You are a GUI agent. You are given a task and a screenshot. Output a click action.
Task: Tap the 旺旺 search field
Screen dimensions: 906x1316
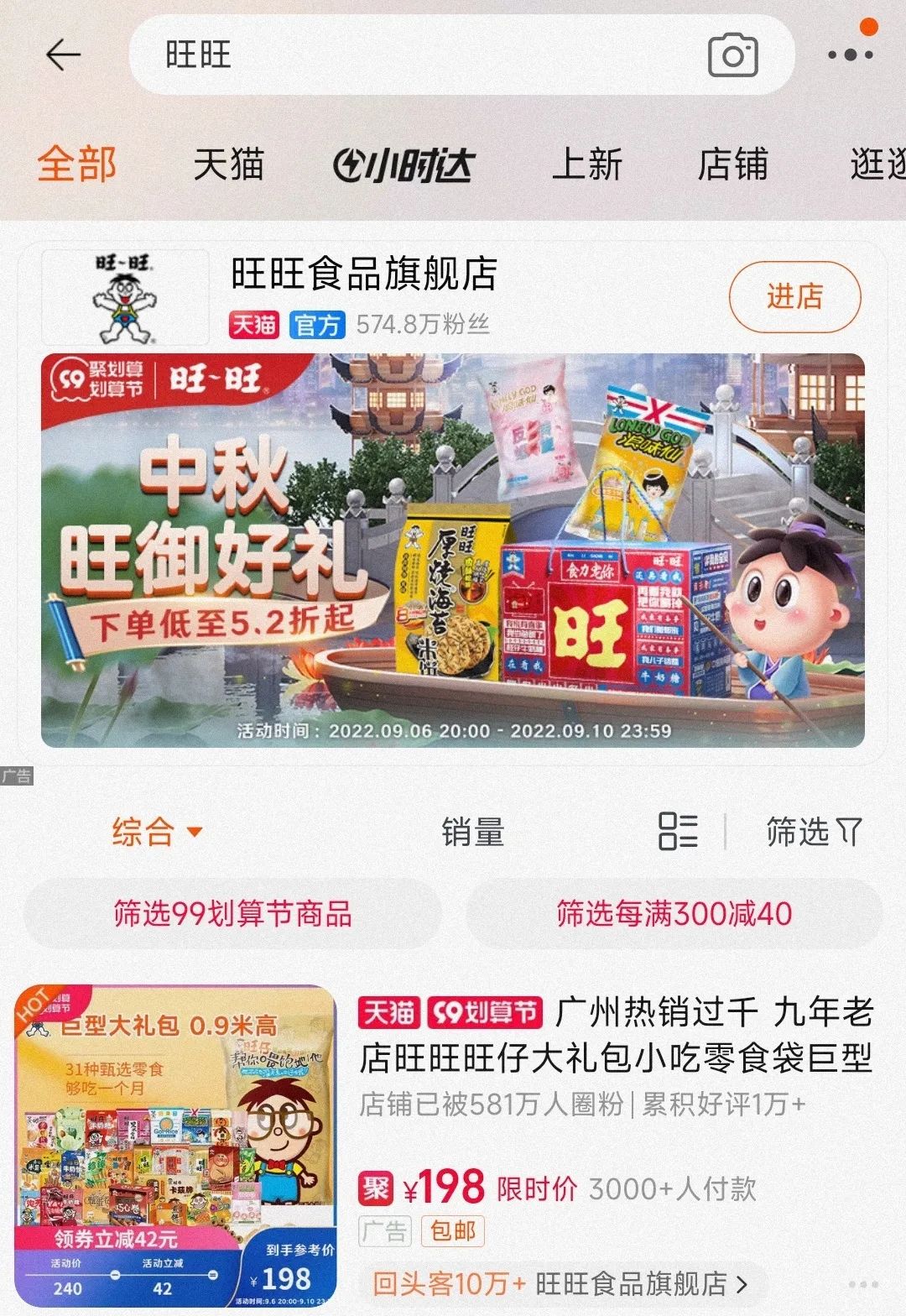click(x=403, y=55)
